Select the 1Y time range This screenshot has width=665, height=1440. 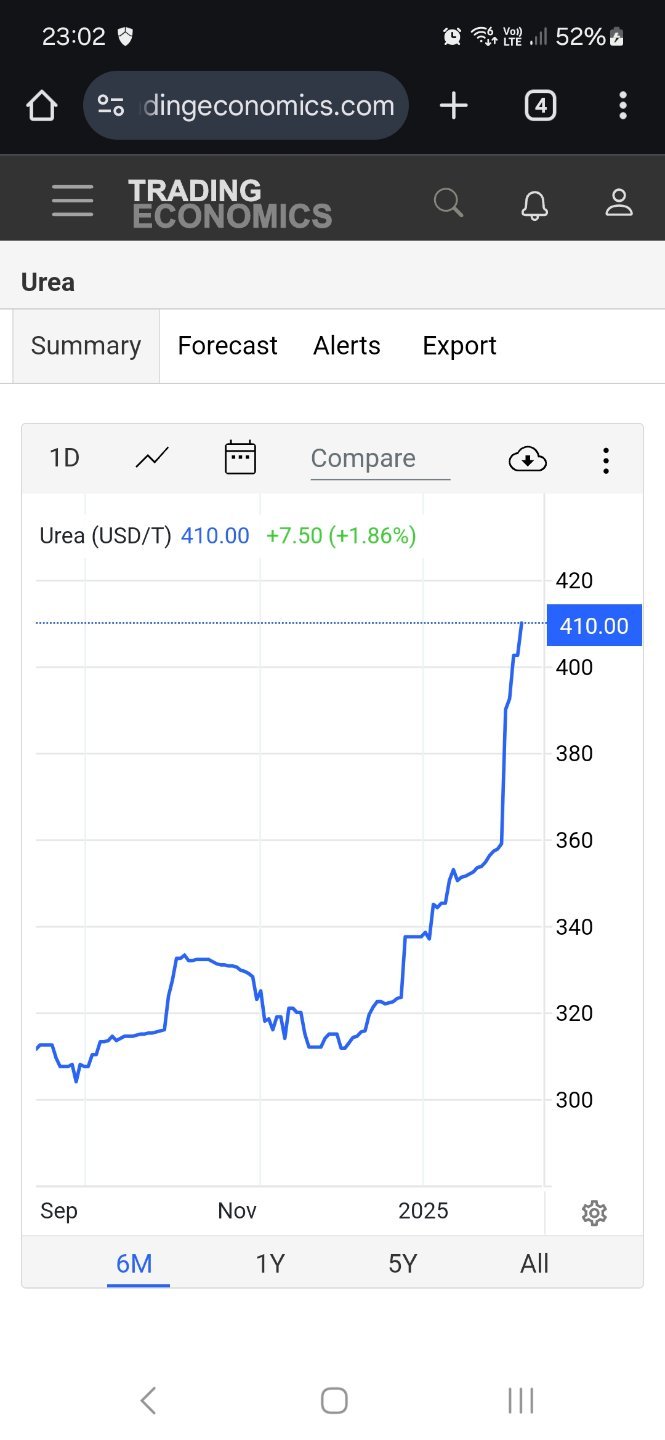(x=270, y=1264)
